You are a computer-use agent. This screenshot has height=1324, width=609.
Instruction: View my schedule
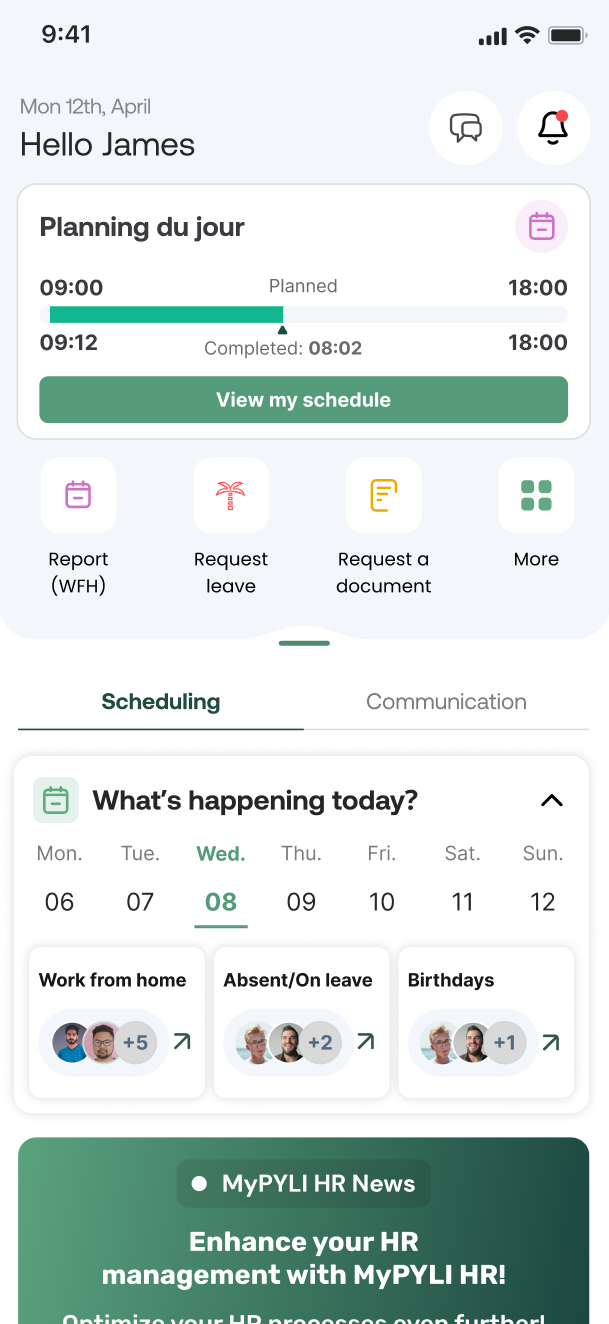pyautogui.click(x=303, y=400)
